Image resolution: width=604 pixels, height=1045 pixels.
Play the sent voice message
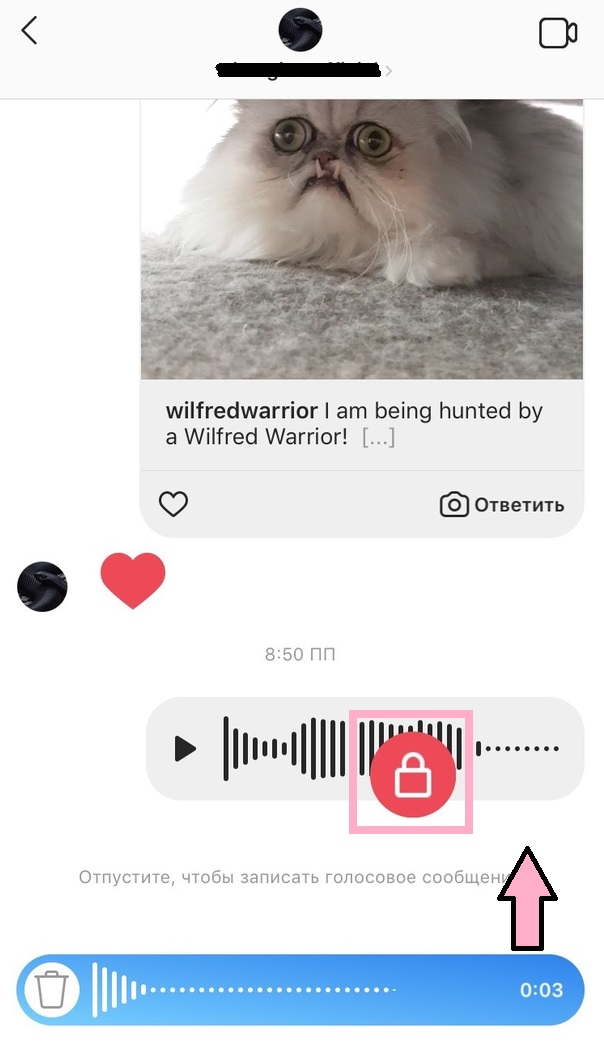185,748
